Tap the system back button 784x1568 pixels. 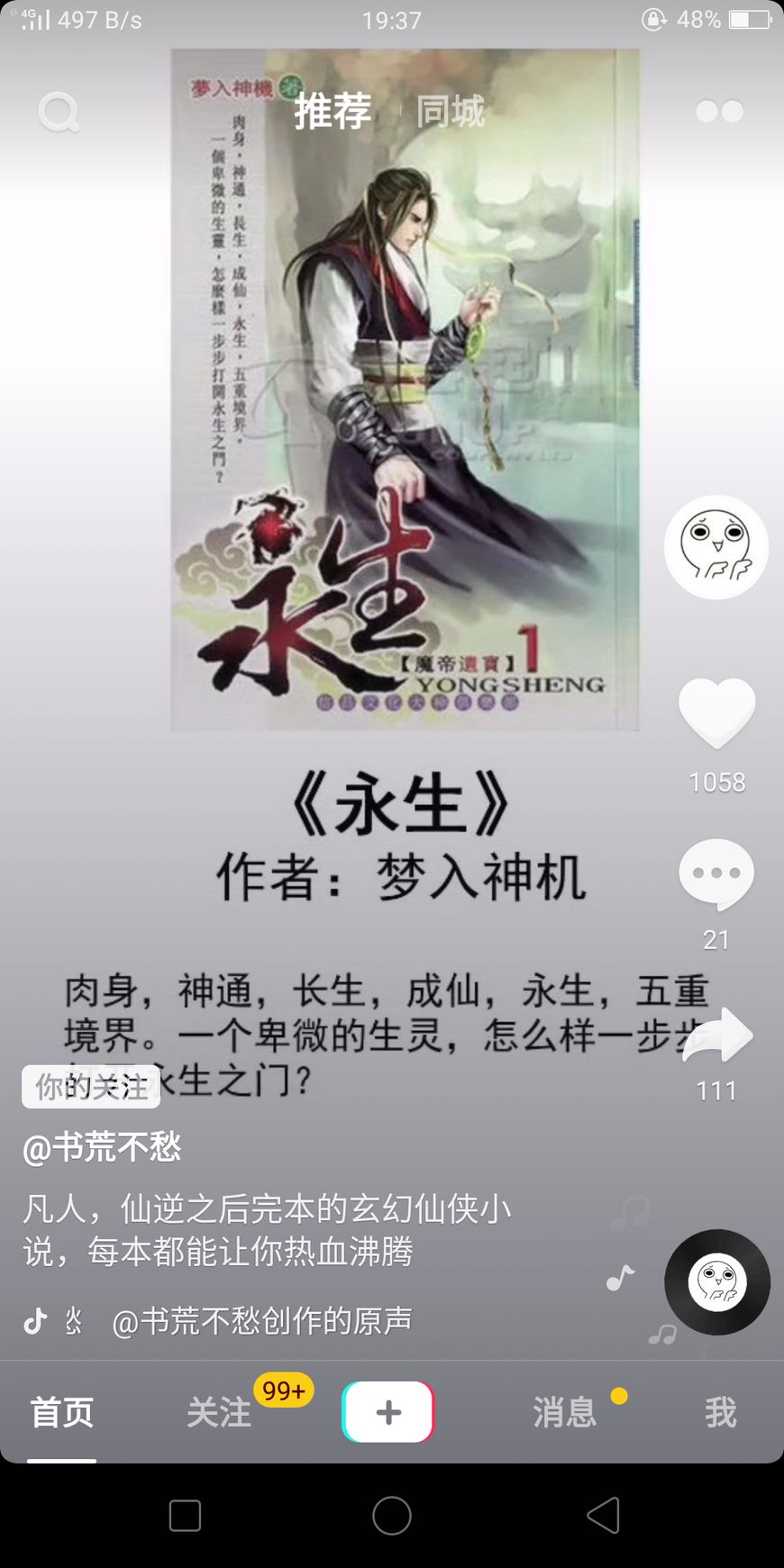click(602, 1516)
